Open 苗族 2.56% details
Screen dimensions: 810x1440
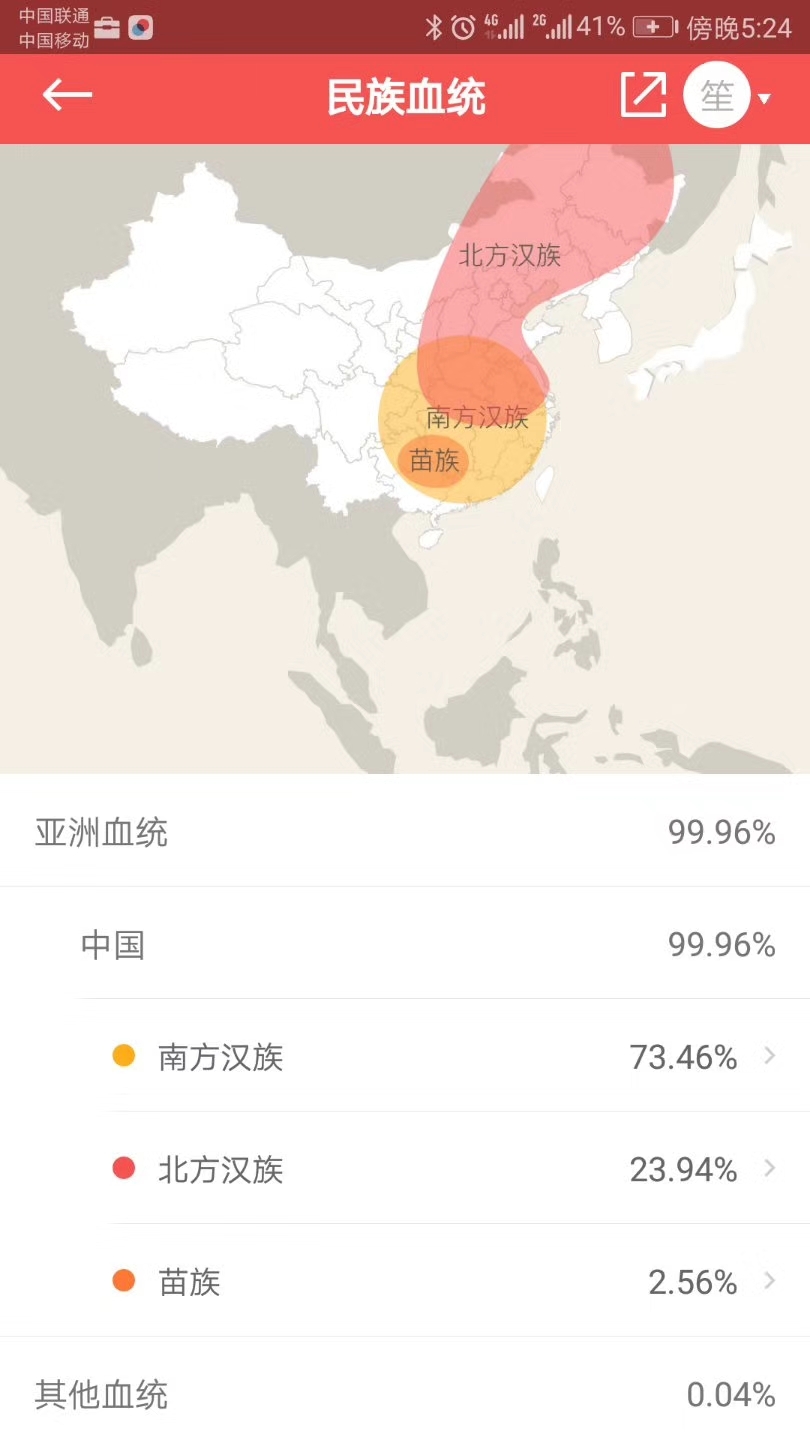(x=445, y=1282)
